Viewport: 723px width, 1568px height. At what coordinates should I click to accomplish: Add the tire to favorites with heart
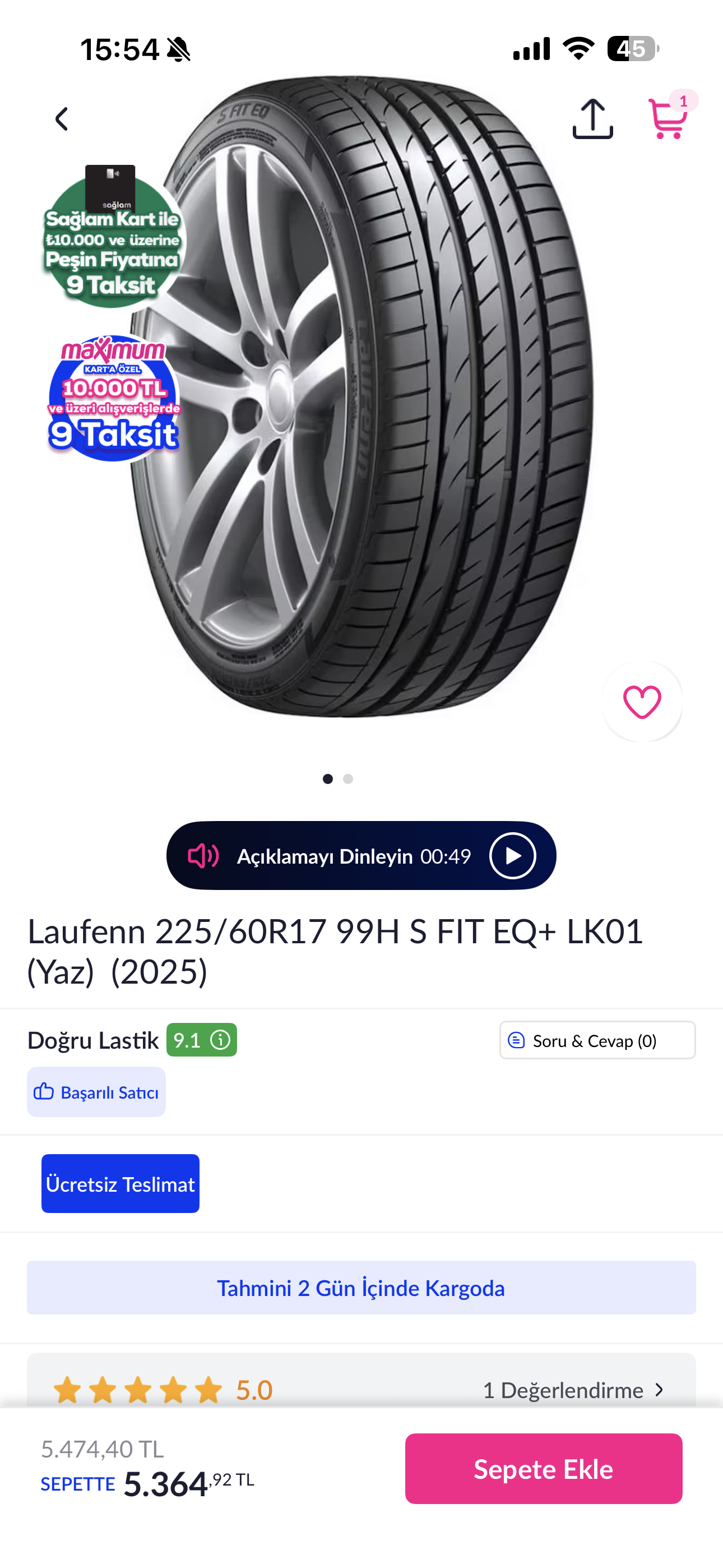(x=642, y=702)
